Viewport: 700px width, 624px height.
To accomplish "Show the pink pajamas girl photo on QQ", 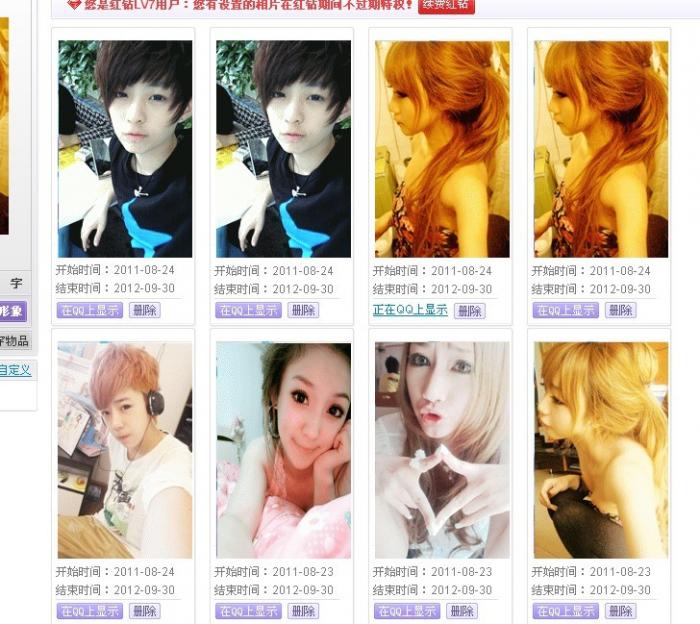I will (248, 611).
